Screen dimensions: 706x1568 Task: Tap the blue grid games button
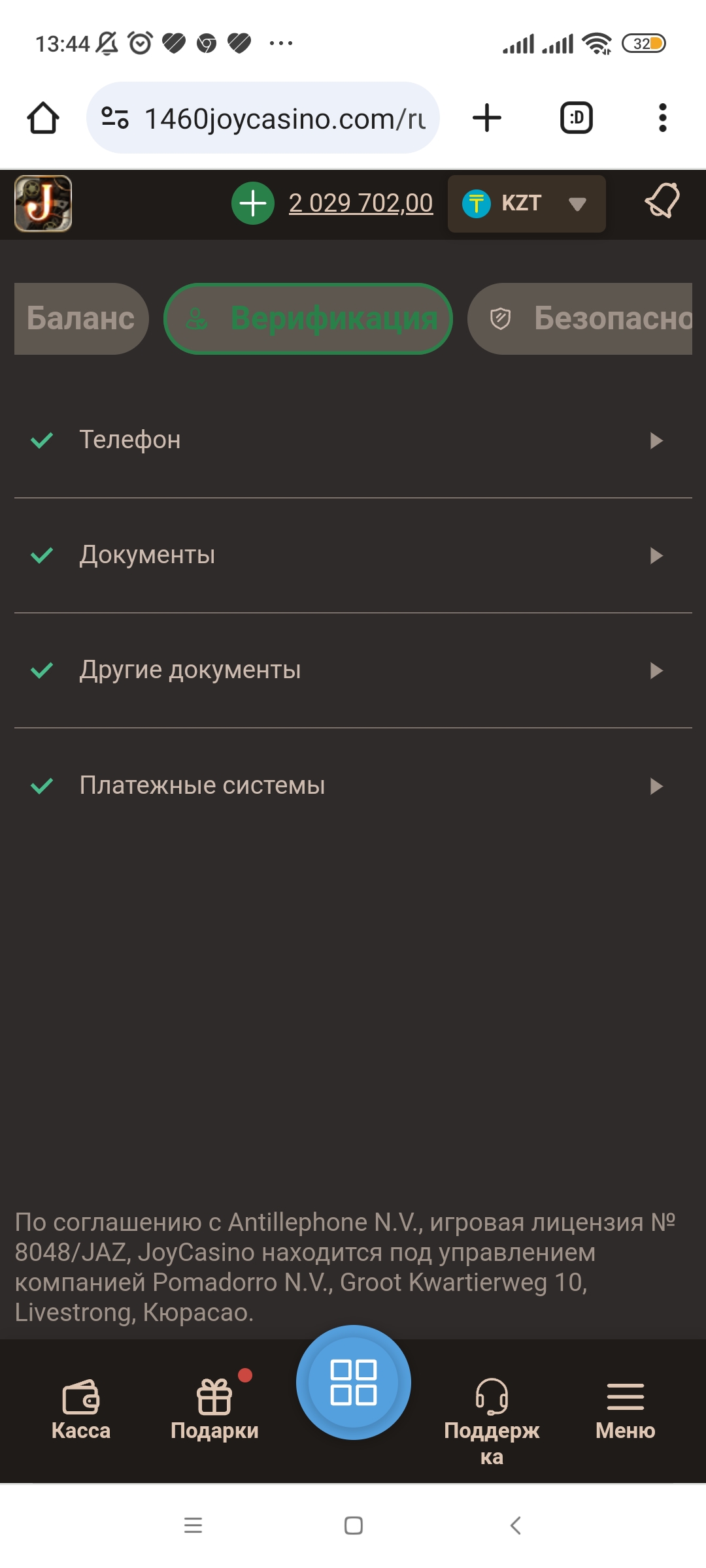(354, 1382)
